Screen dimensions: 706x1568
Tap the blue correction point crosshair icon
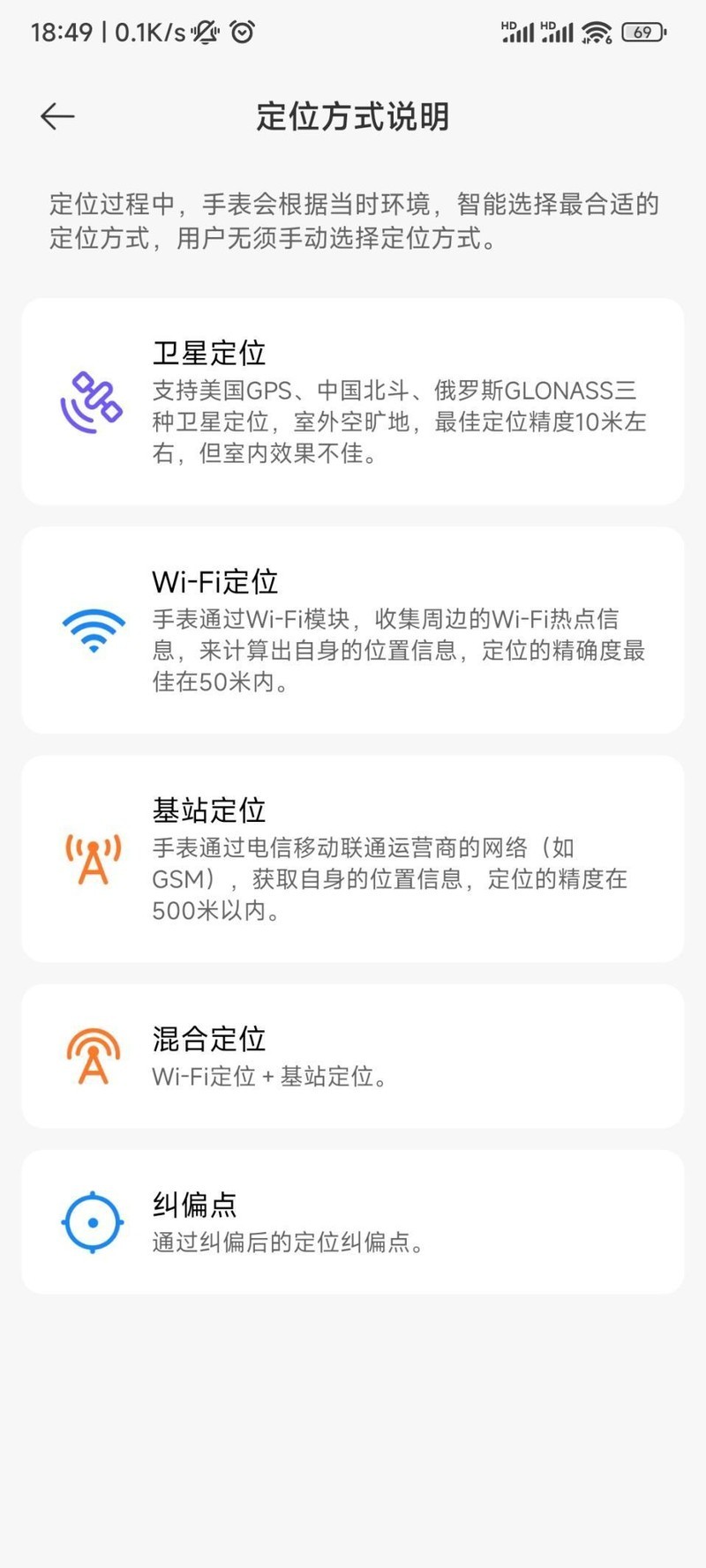pyautogui.click(x=92, y=1221)
